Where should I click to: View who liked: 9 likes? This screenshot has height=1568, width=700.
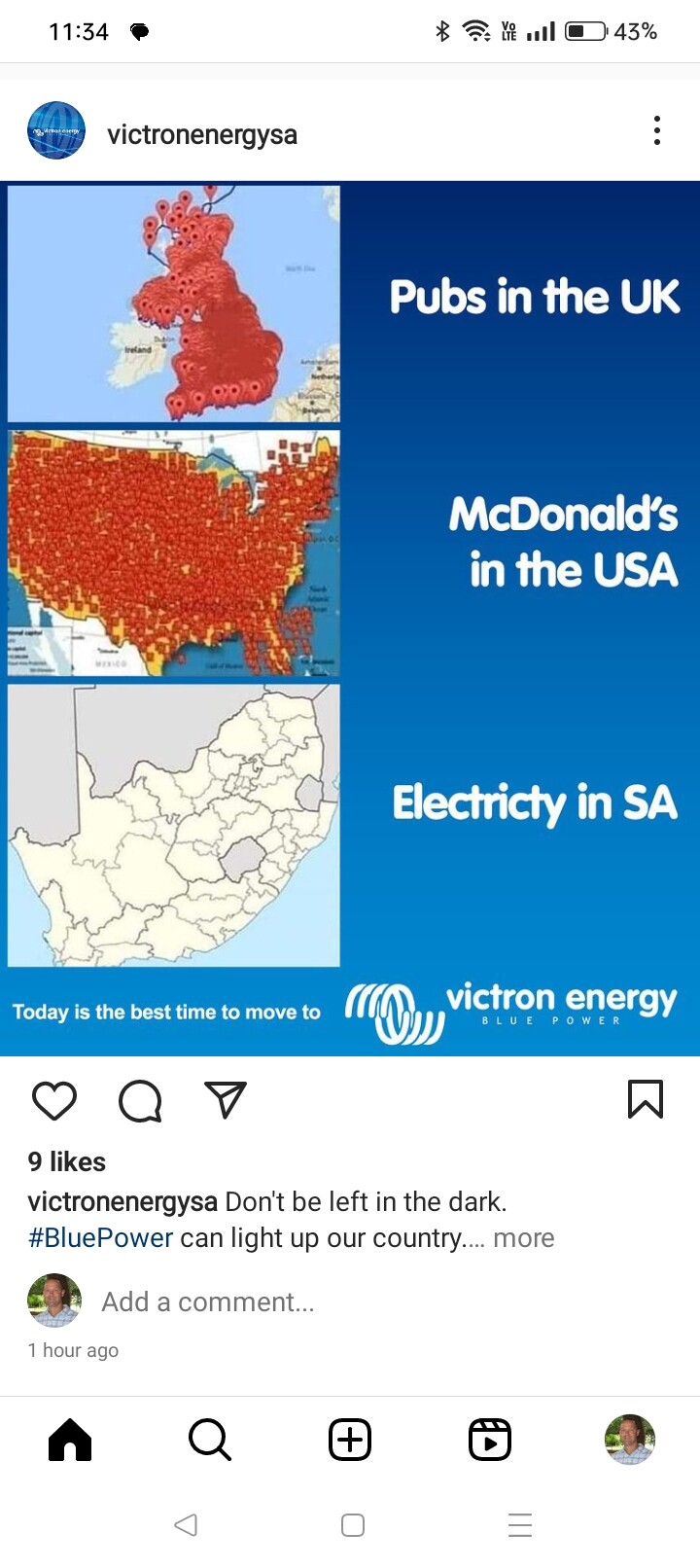click(x=67, y=1161)
